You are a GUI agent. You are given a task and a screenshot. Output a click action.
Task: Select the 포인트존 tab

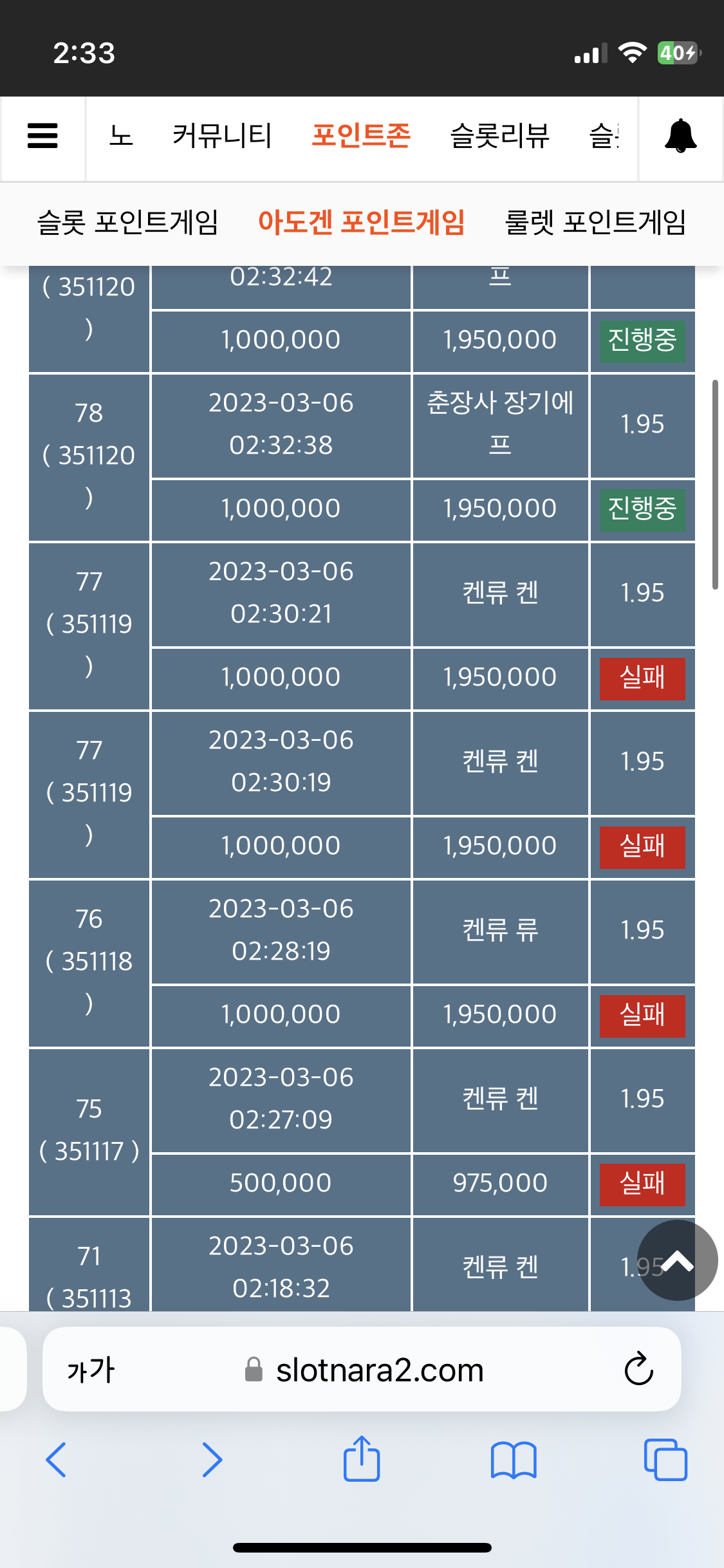coord(361,136)
